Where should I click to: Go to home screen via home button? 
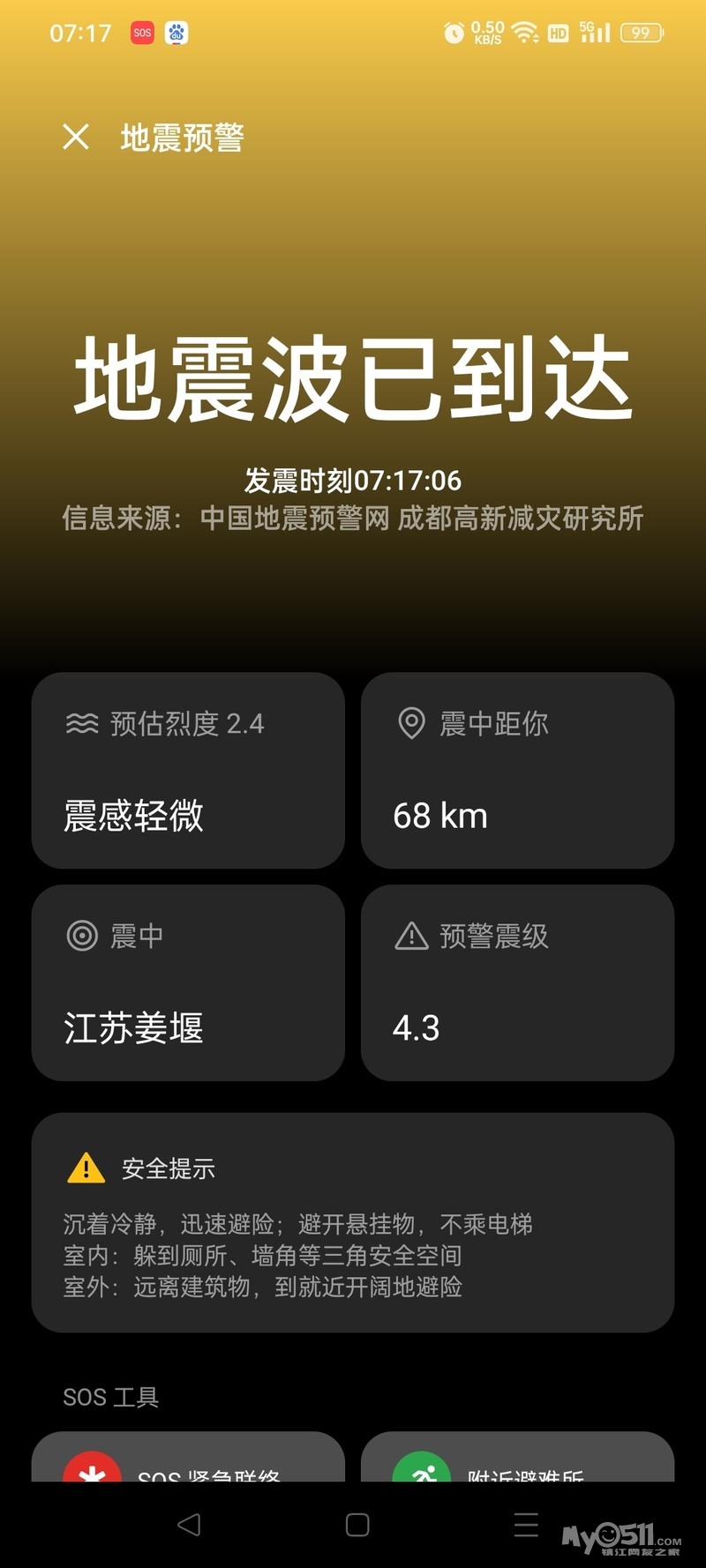click(357, 1525)
